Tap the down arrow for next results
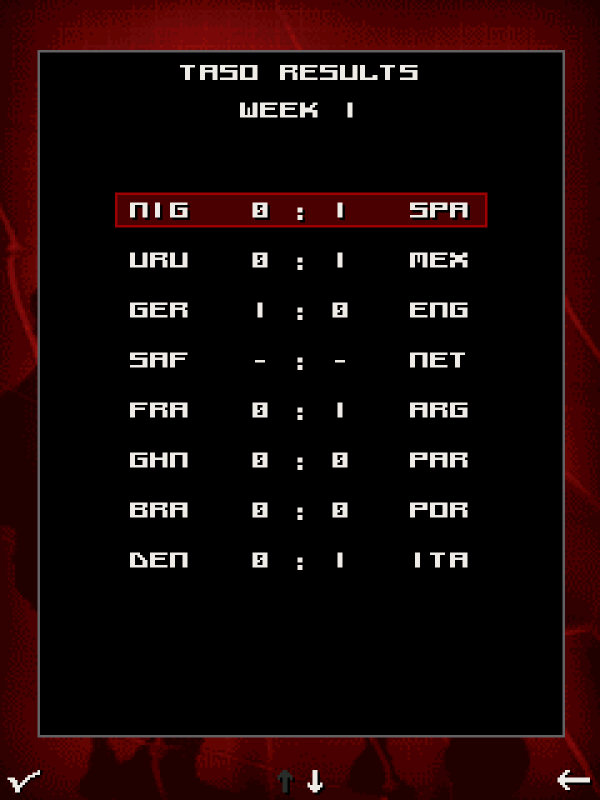600x800 pixels. coord(315,780)
